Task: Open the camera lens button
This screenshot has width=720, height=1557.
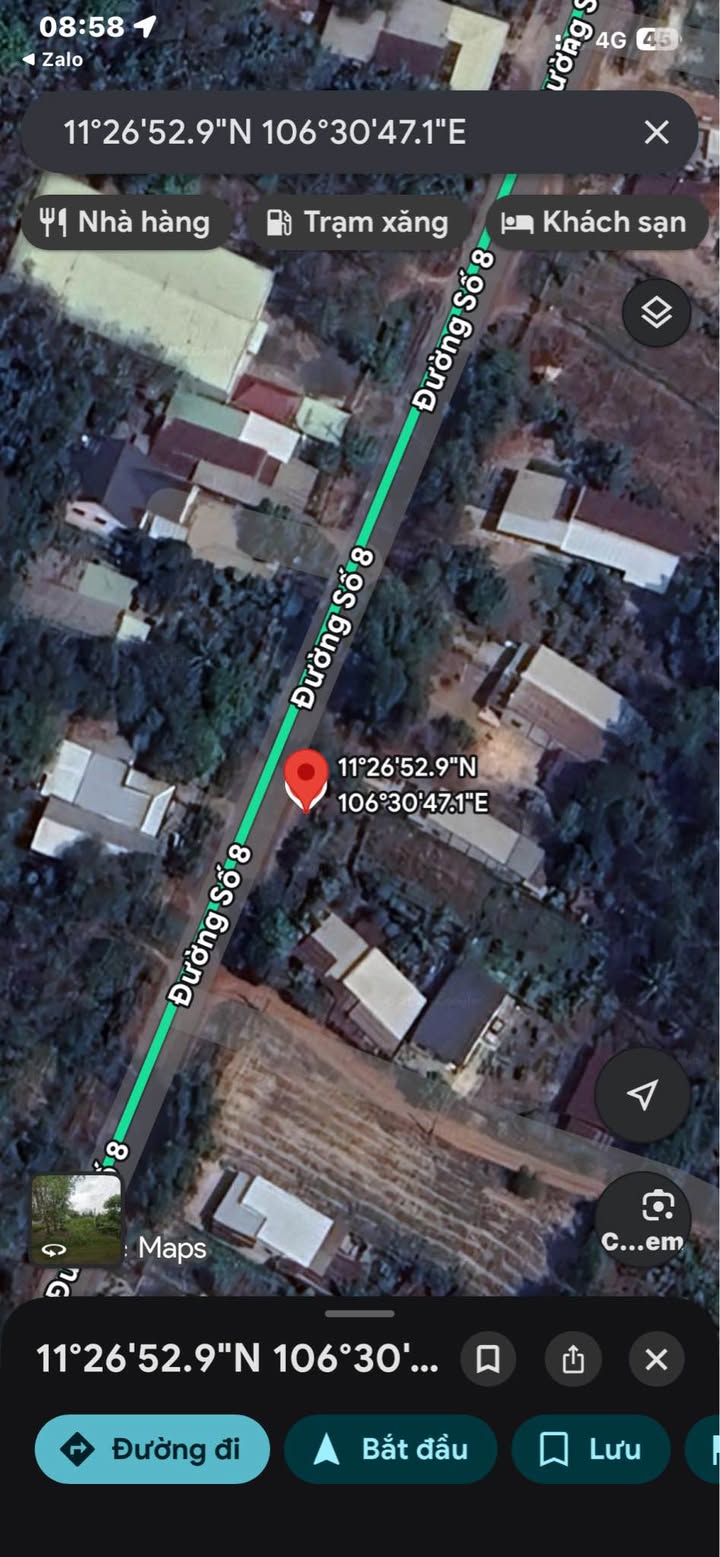Action: [x=642, y=1220]
